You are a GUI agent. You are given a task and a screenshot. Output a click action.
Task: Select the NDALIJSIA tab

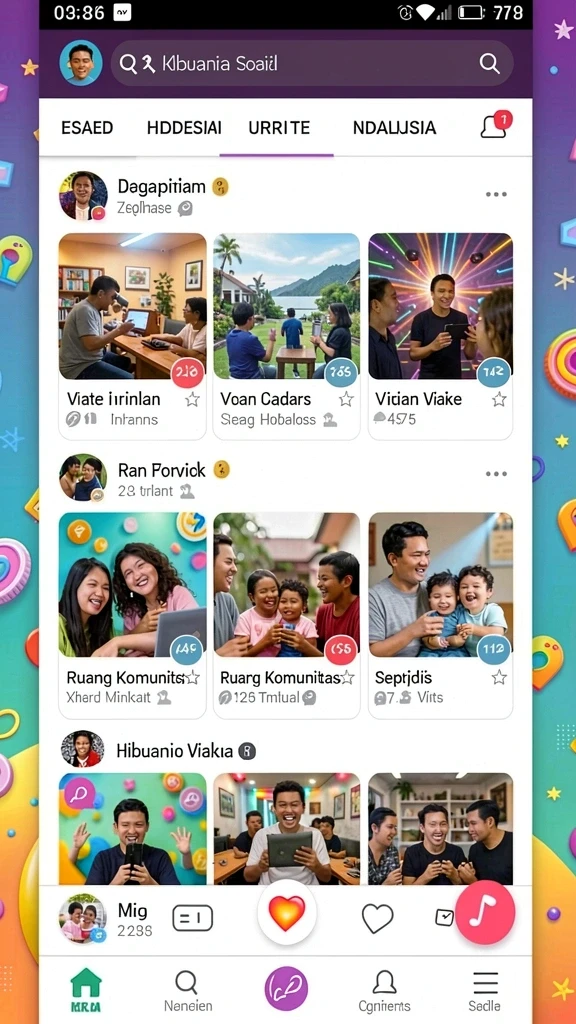[394, 127]
